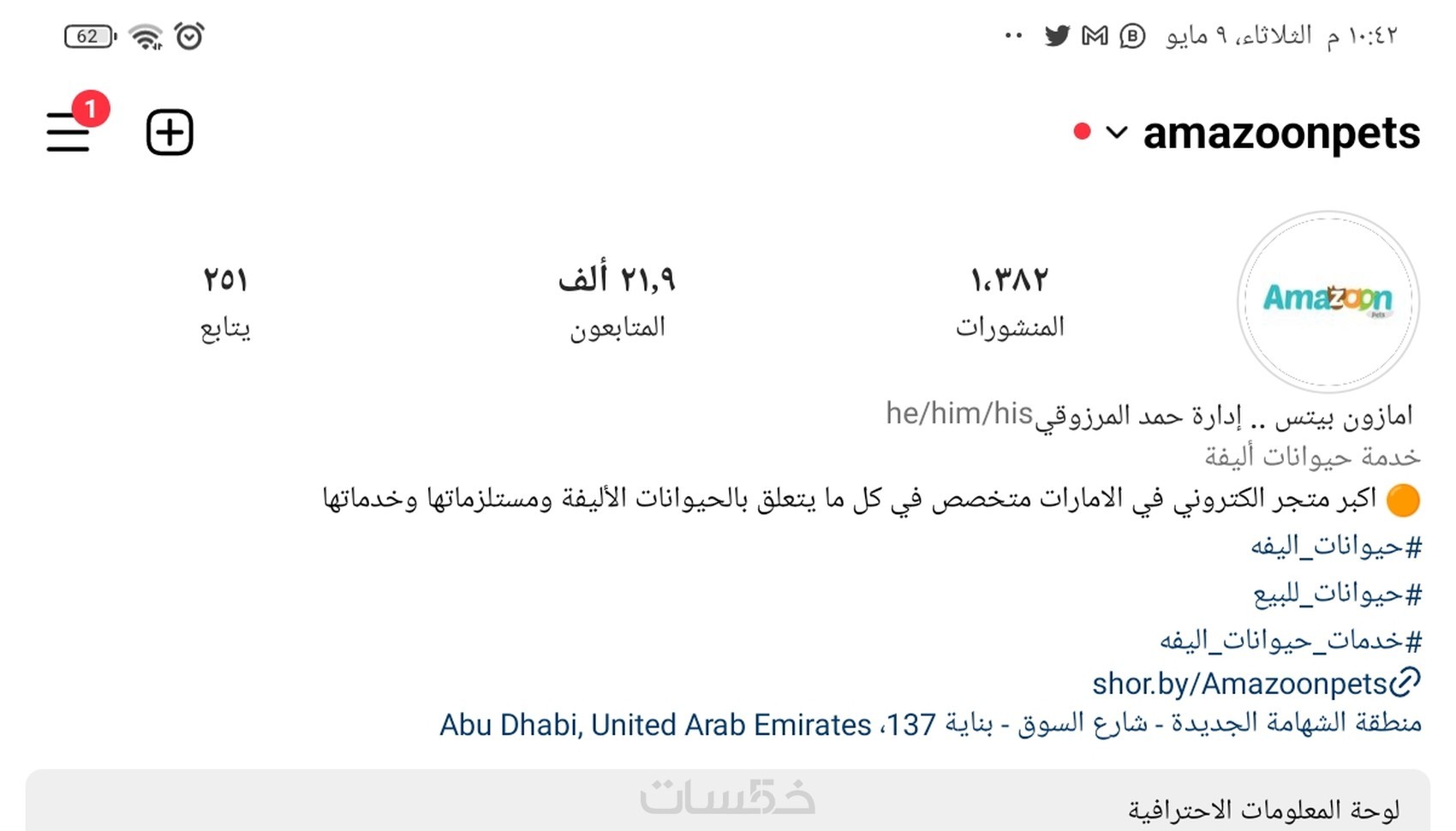The height and width of the screenshot is (831, 1456).
Task: Tap the create new post plus icon
Action: (170, 132)
